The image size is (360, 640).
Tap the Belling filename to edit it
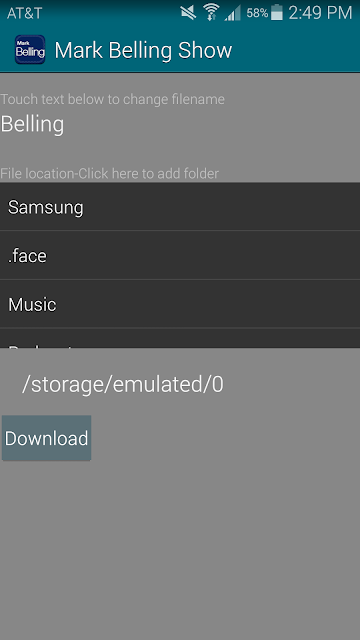tap(32, 124)
